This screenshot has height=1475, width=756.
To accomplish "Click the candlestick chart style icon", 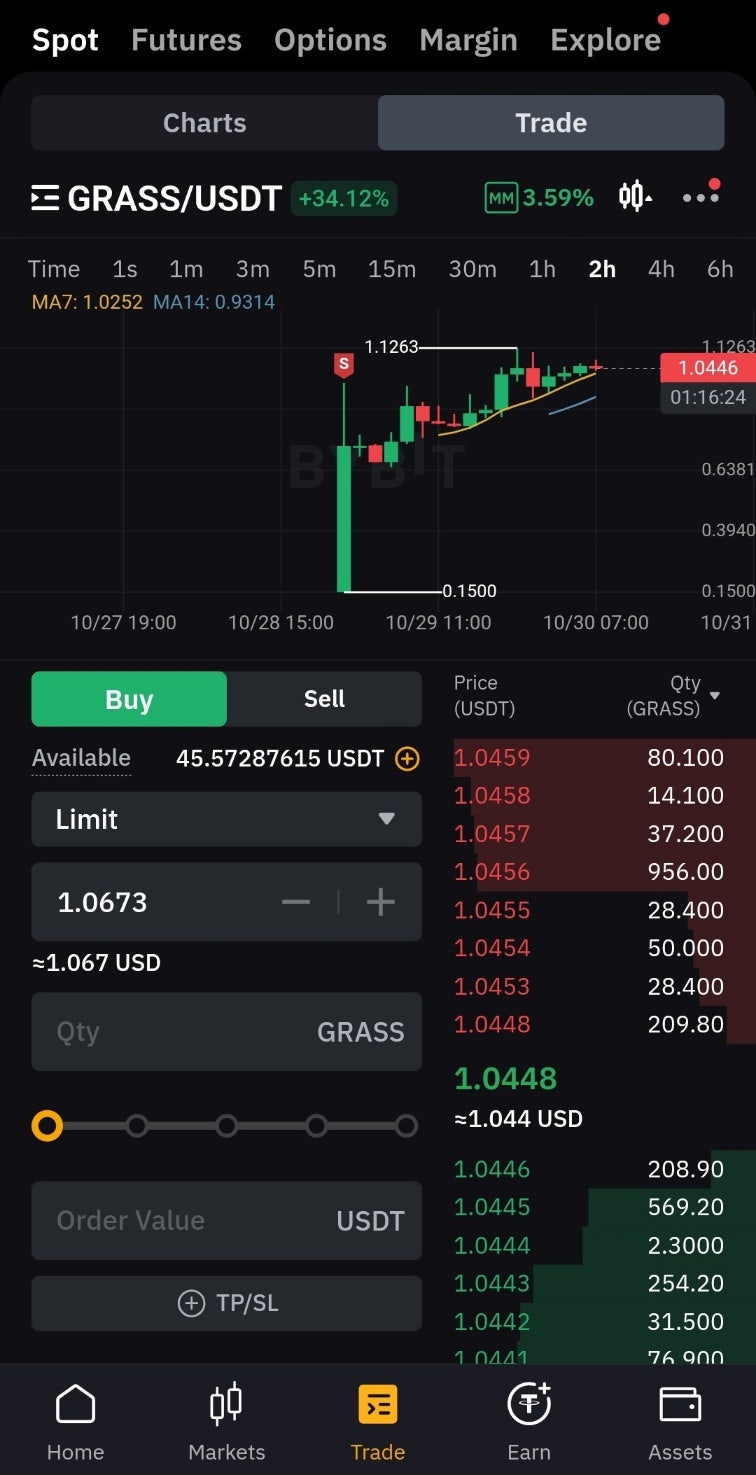I will tap(631, 195).
